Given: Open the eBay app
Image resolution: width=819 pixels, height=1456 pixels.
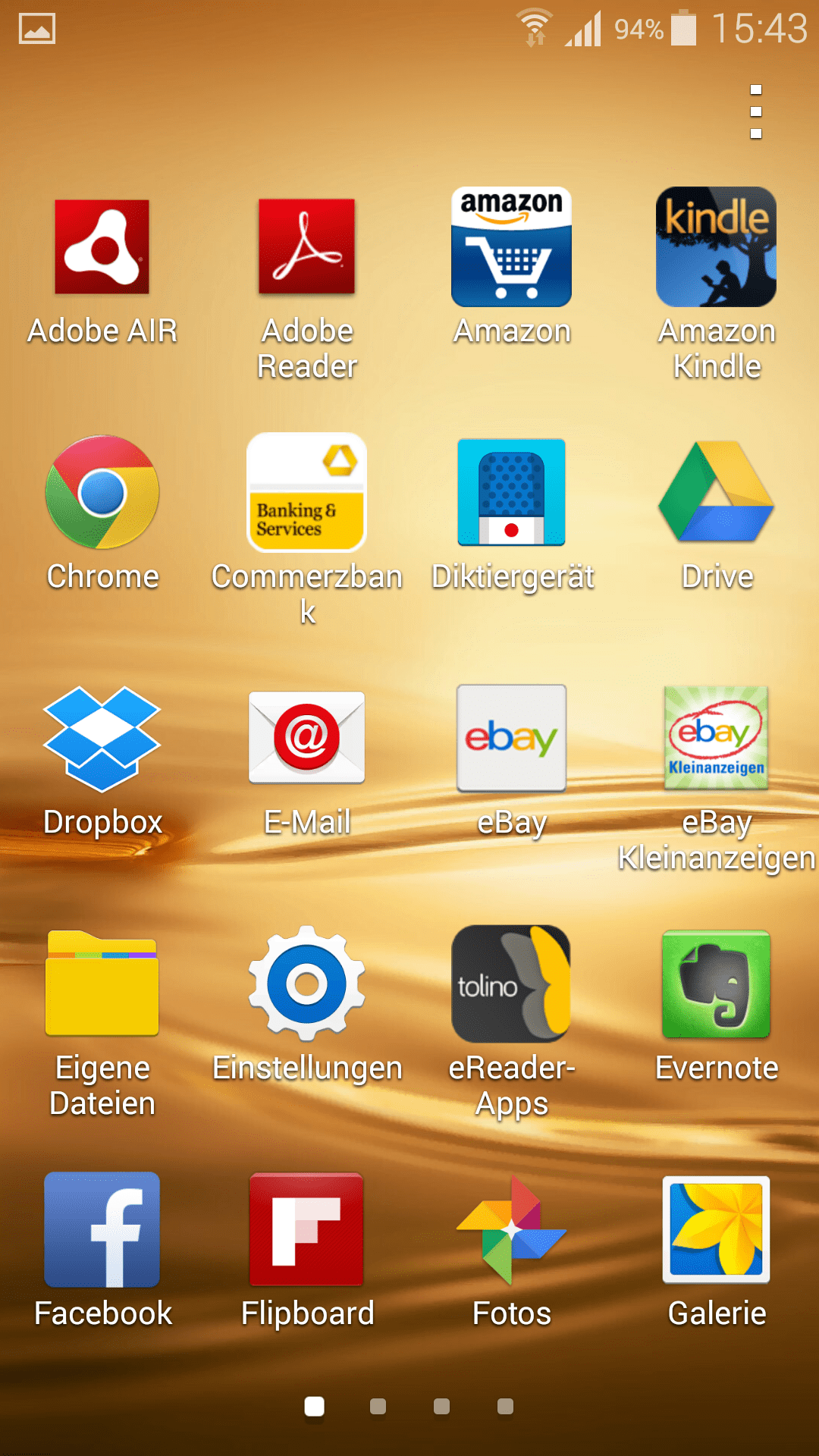Looking at the screenshot, I should [512, 739].
